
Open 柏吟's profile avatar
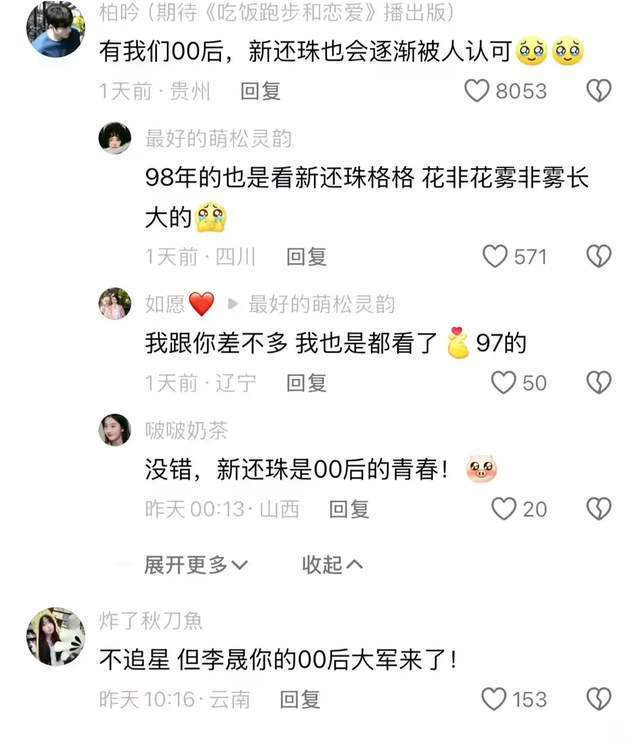[x=55, y=30]
